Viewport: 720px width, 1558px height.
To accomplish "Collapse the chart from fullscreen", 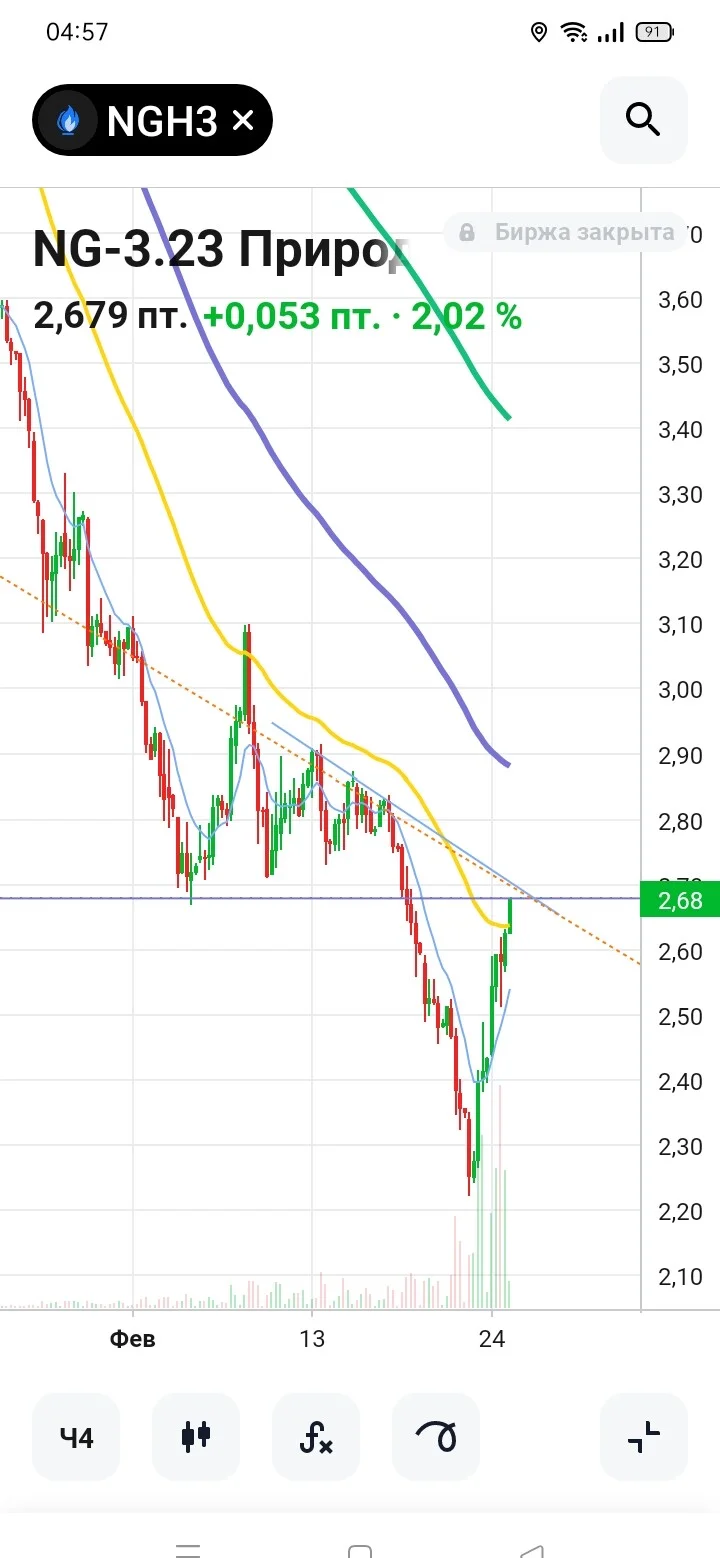I will 644,1436.
